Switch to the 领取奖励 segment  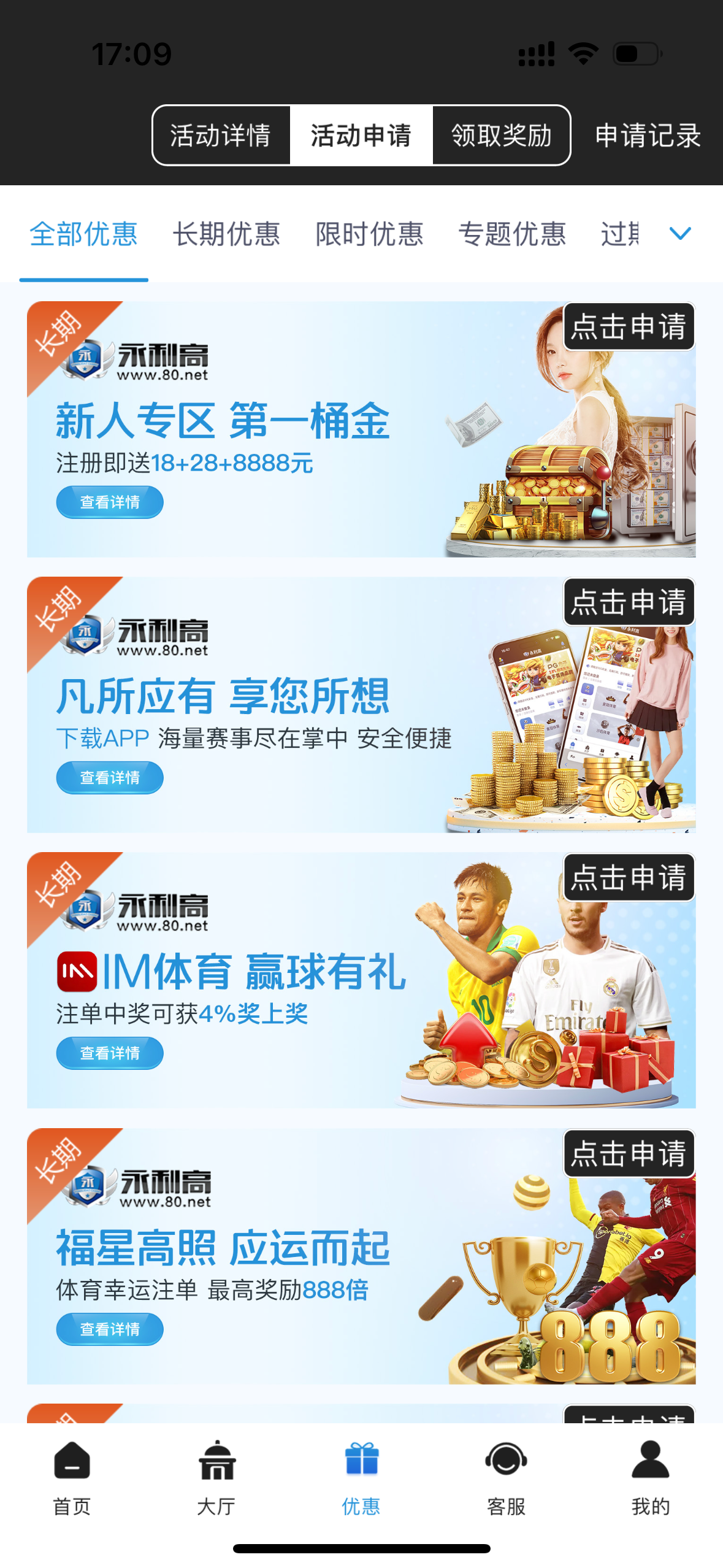(x=501, y=135)
